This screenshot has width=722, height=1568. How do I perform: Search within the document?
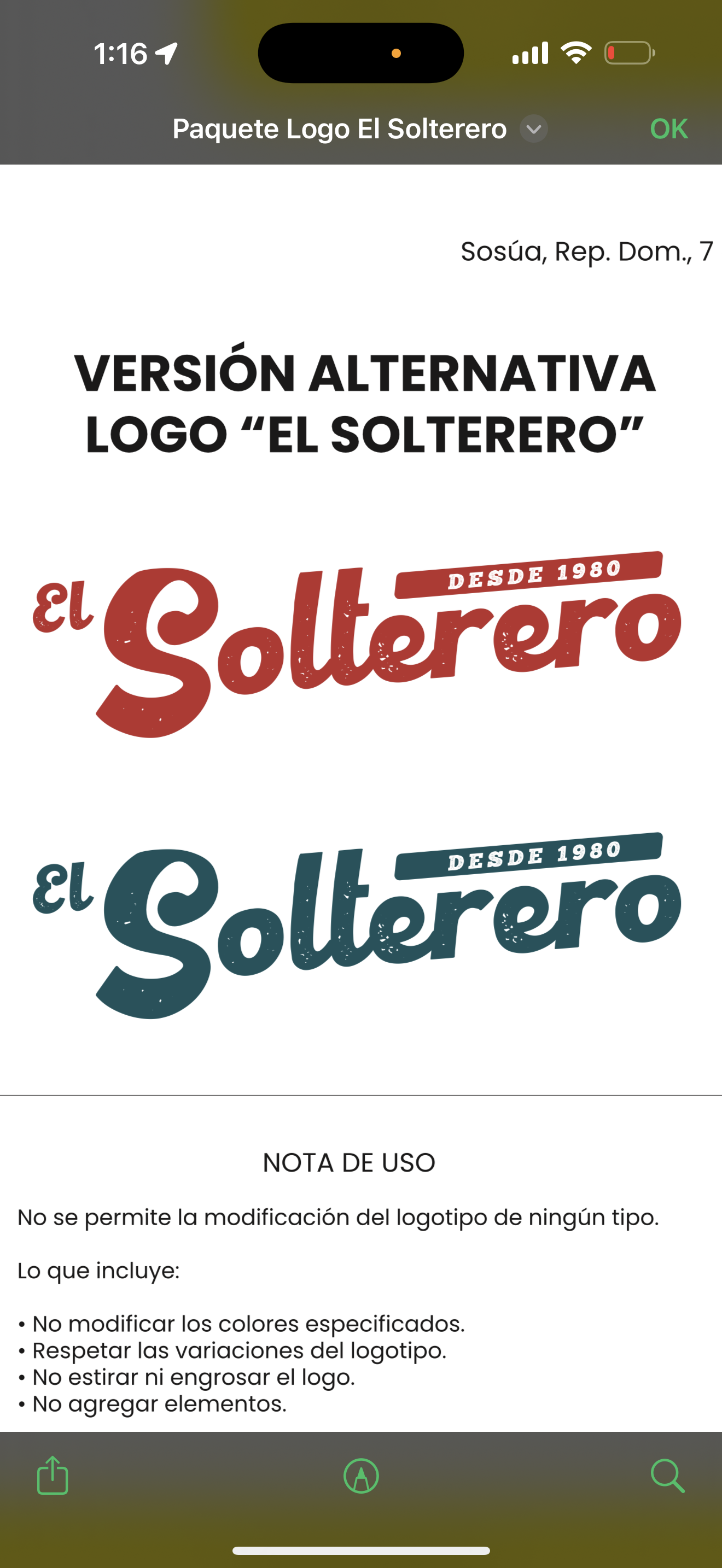[x=667, y=1476]
